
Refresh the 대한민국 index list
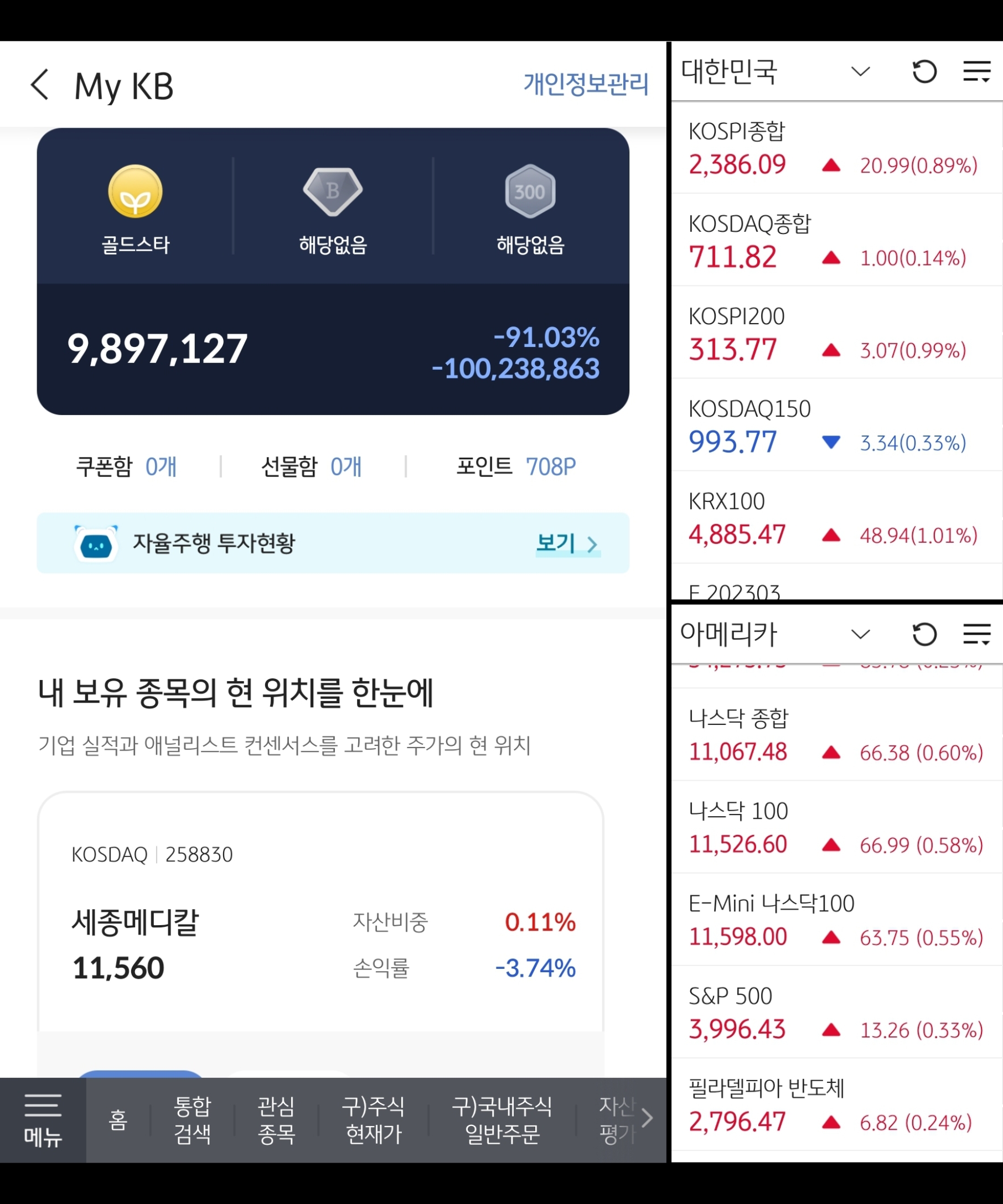tap(924, 72)
